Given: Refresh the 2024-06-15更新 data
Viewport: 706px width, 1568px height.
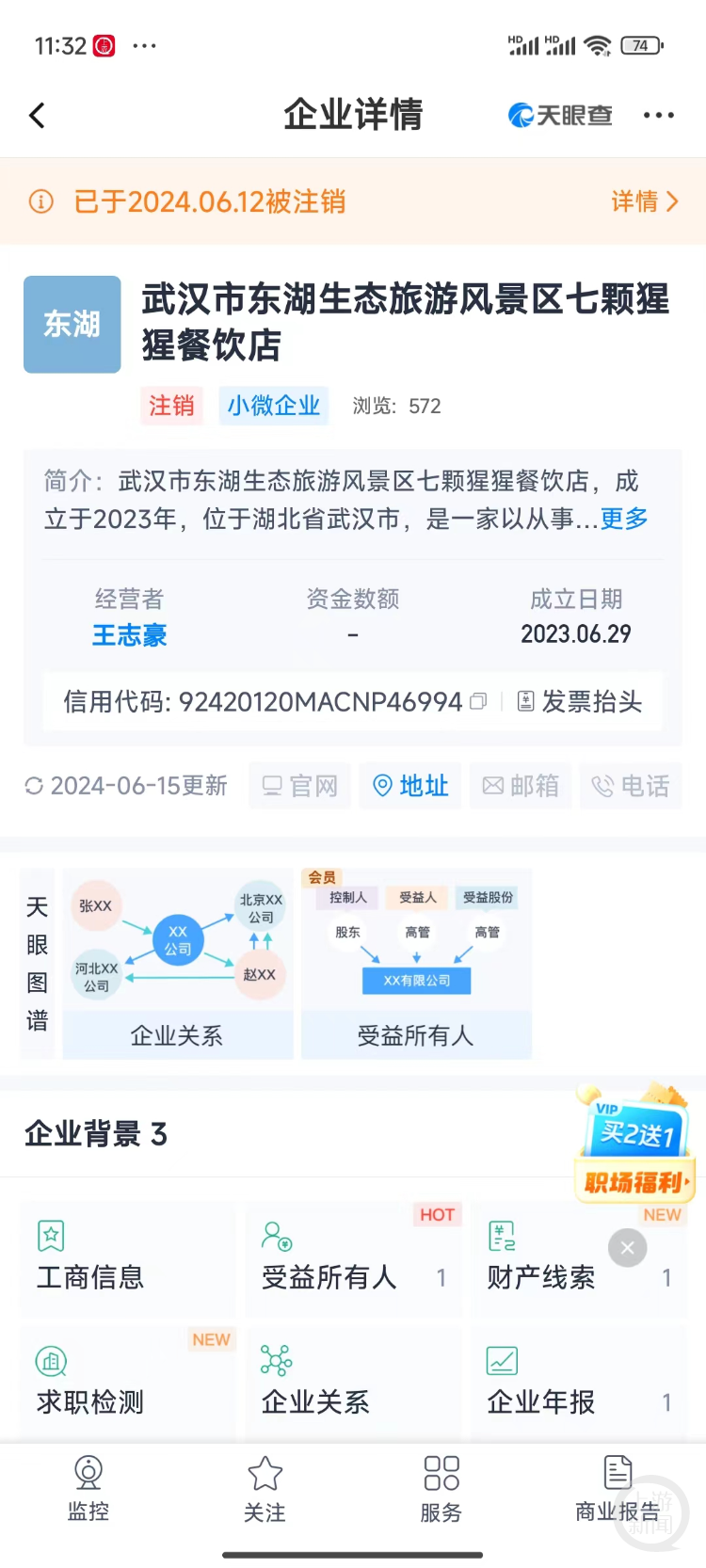Looking at the screenshot, I should (35, 786).
